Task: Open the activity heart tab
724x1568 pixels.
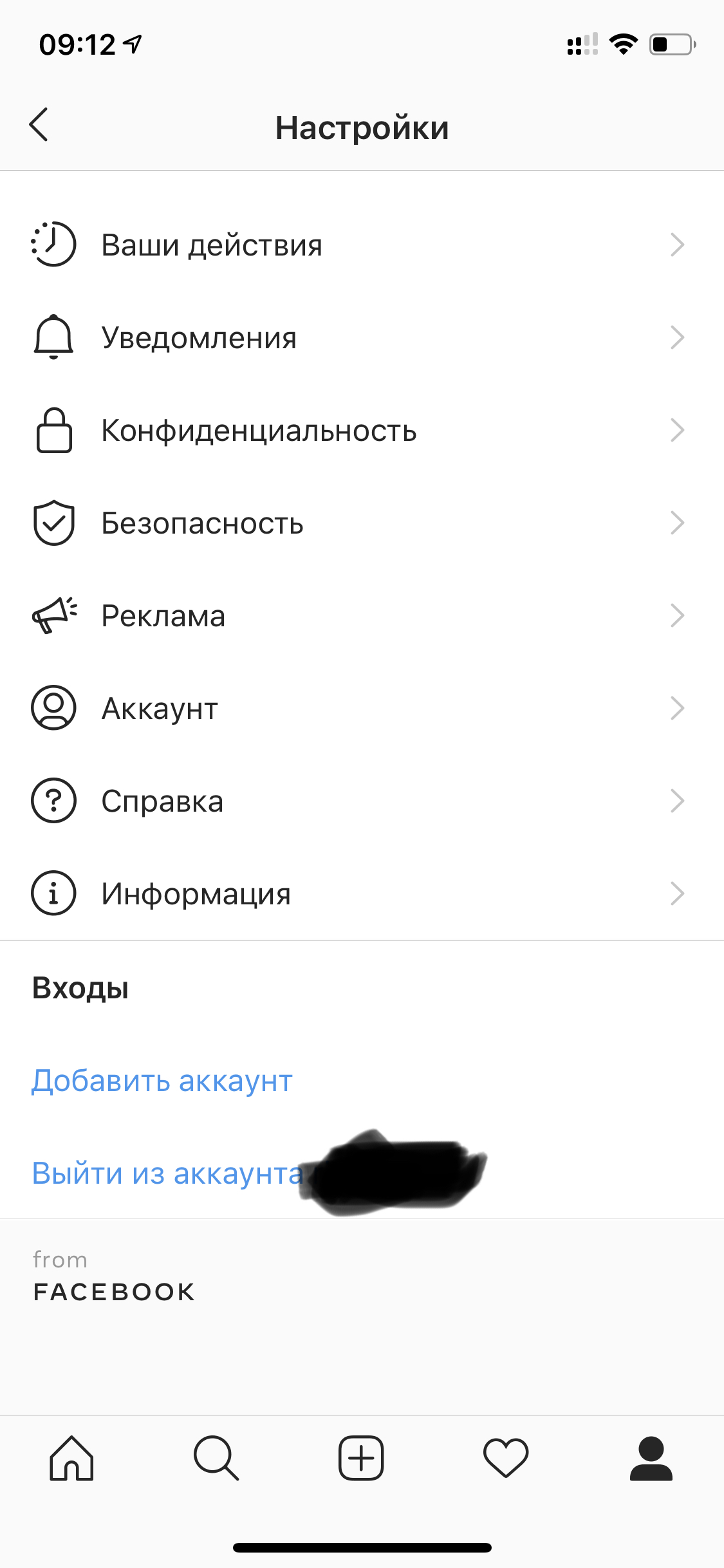Action: (x=506, y=1459)
